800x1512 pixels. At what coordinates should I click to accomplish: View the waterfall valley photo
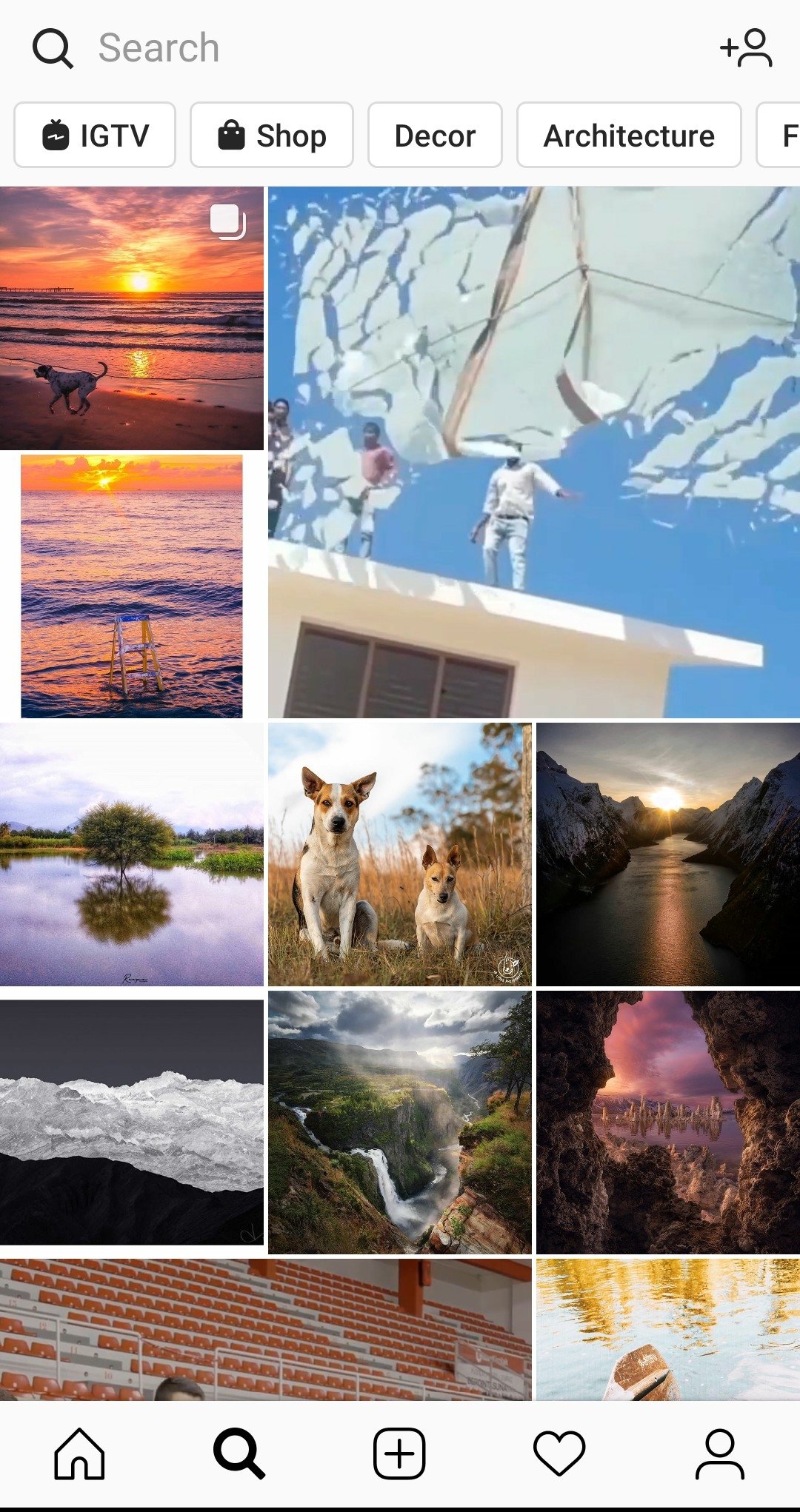(x=400, y=1123)
